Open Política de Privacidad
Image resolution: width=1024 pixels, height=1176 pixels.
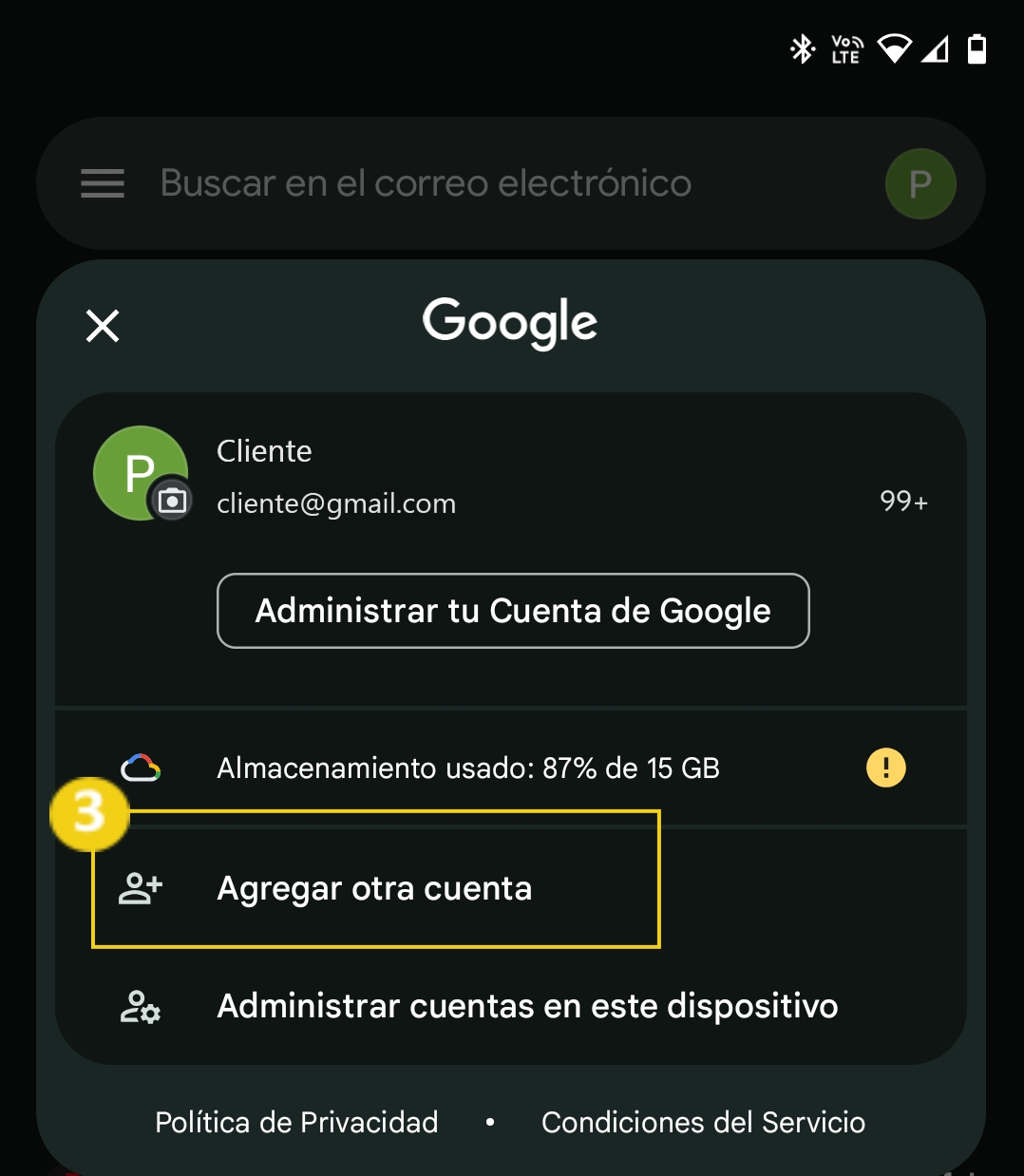[295, 1122]
